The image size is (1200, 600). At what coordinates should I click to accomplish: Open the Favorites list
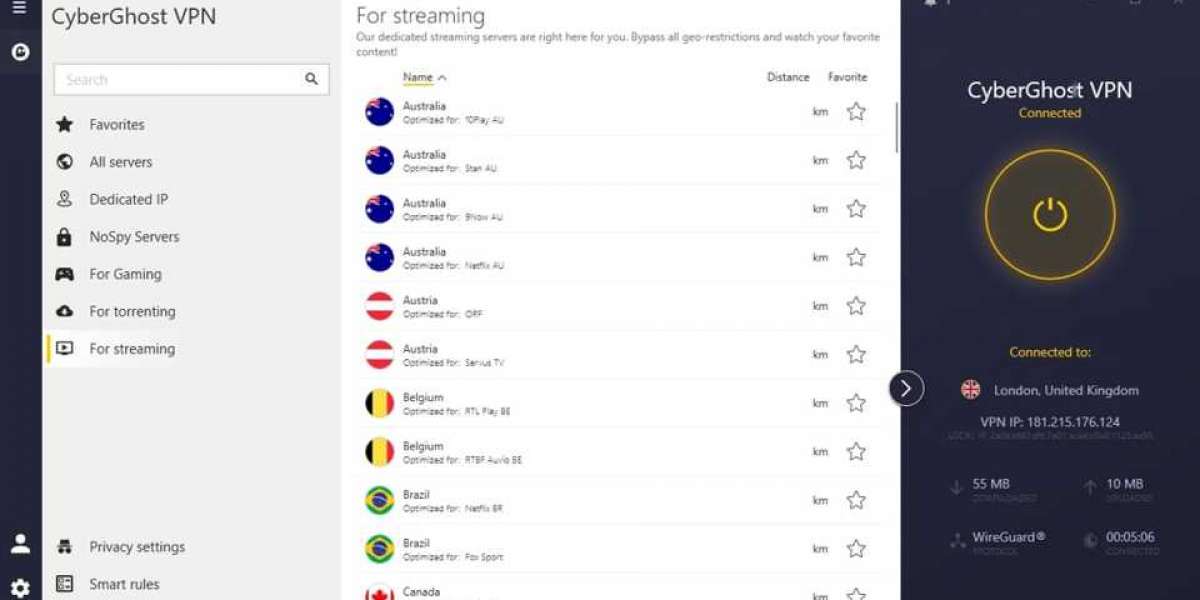[116, 125]
